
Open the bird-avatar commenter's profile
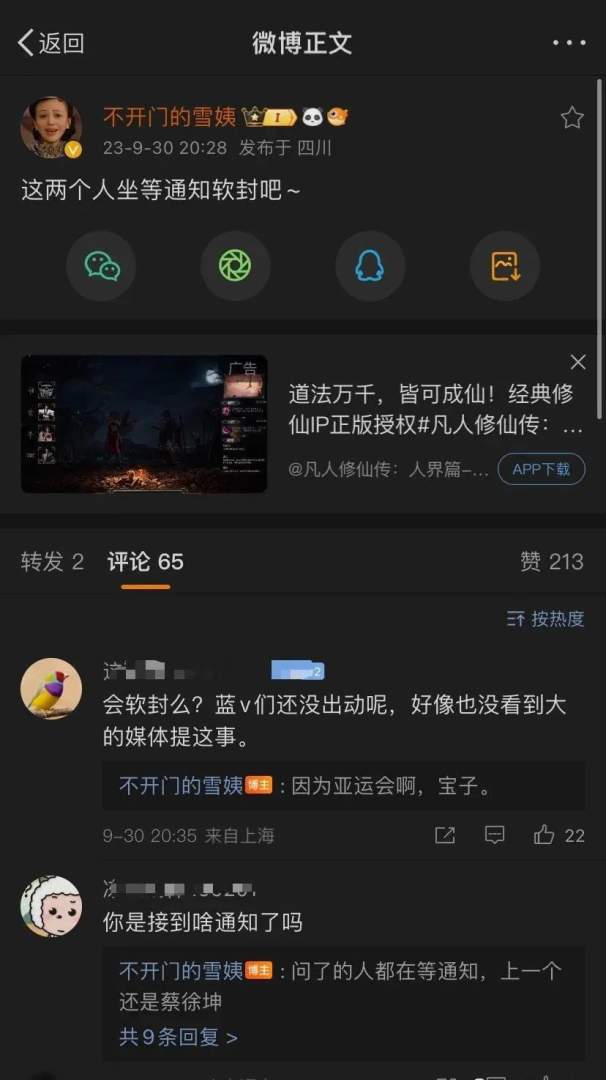click(x=51, y=689)
